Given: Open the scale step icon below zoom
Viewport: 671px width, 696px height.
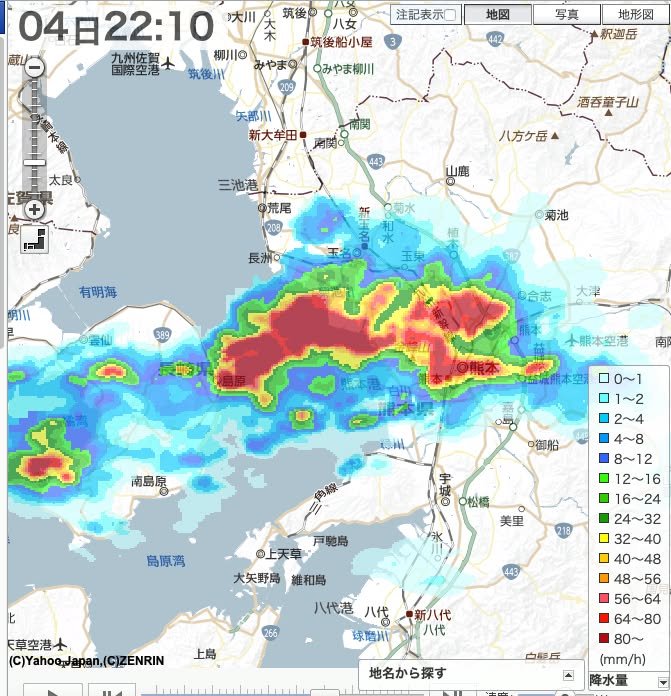Looking at the screenshot, I should pos(34,237).
